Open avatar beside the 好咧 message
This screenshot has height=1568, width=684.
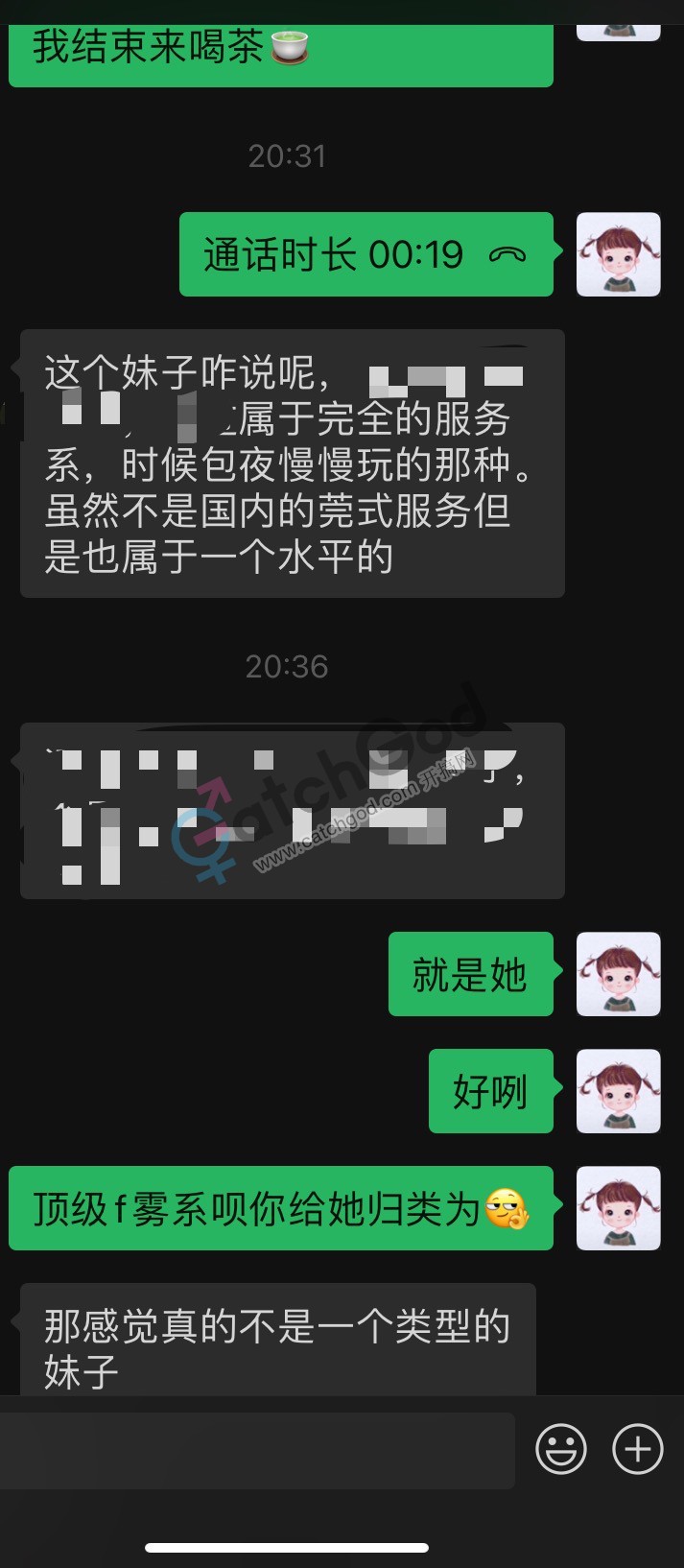pyautogui.click(x=618, y=1091)
